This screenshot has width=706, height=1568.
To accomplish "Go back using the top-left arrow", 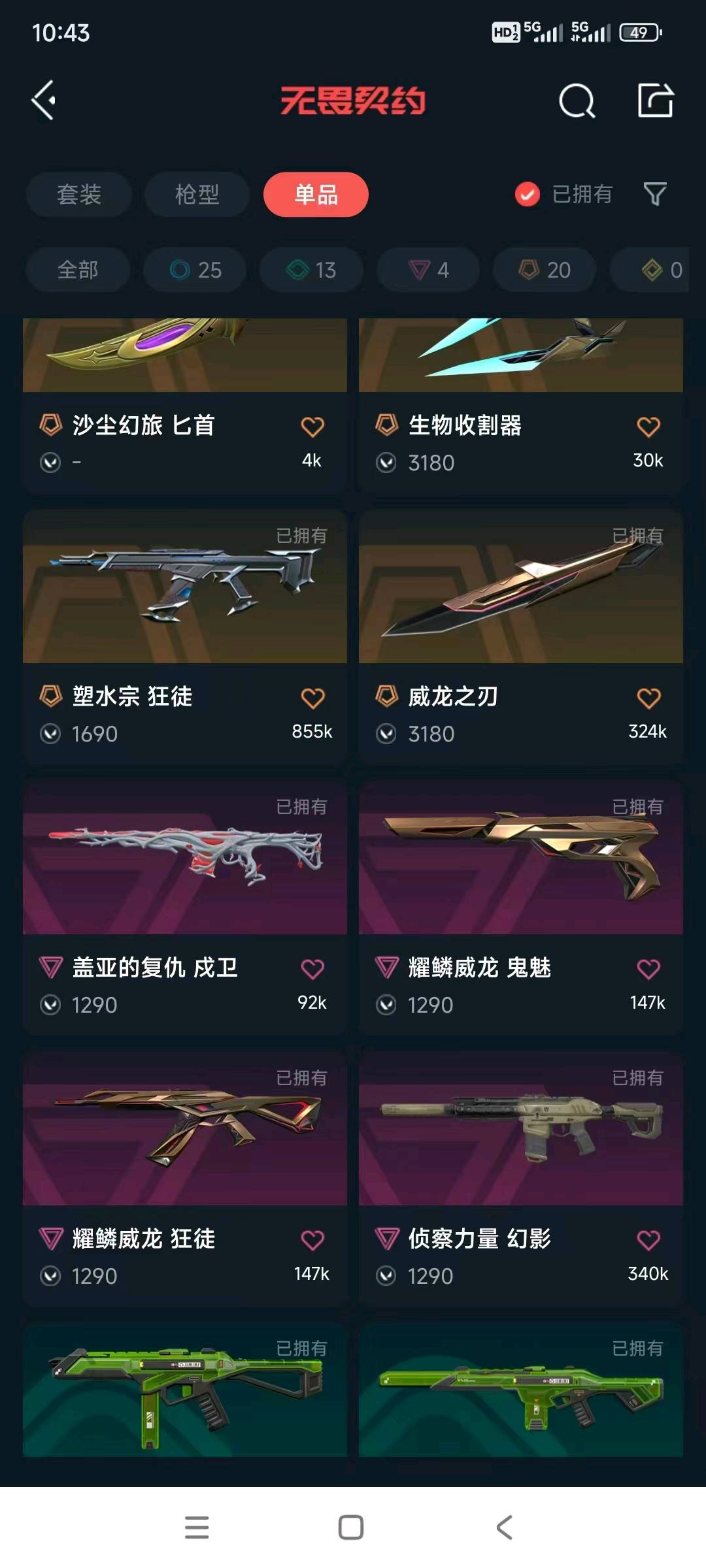I will coord(44,101).
